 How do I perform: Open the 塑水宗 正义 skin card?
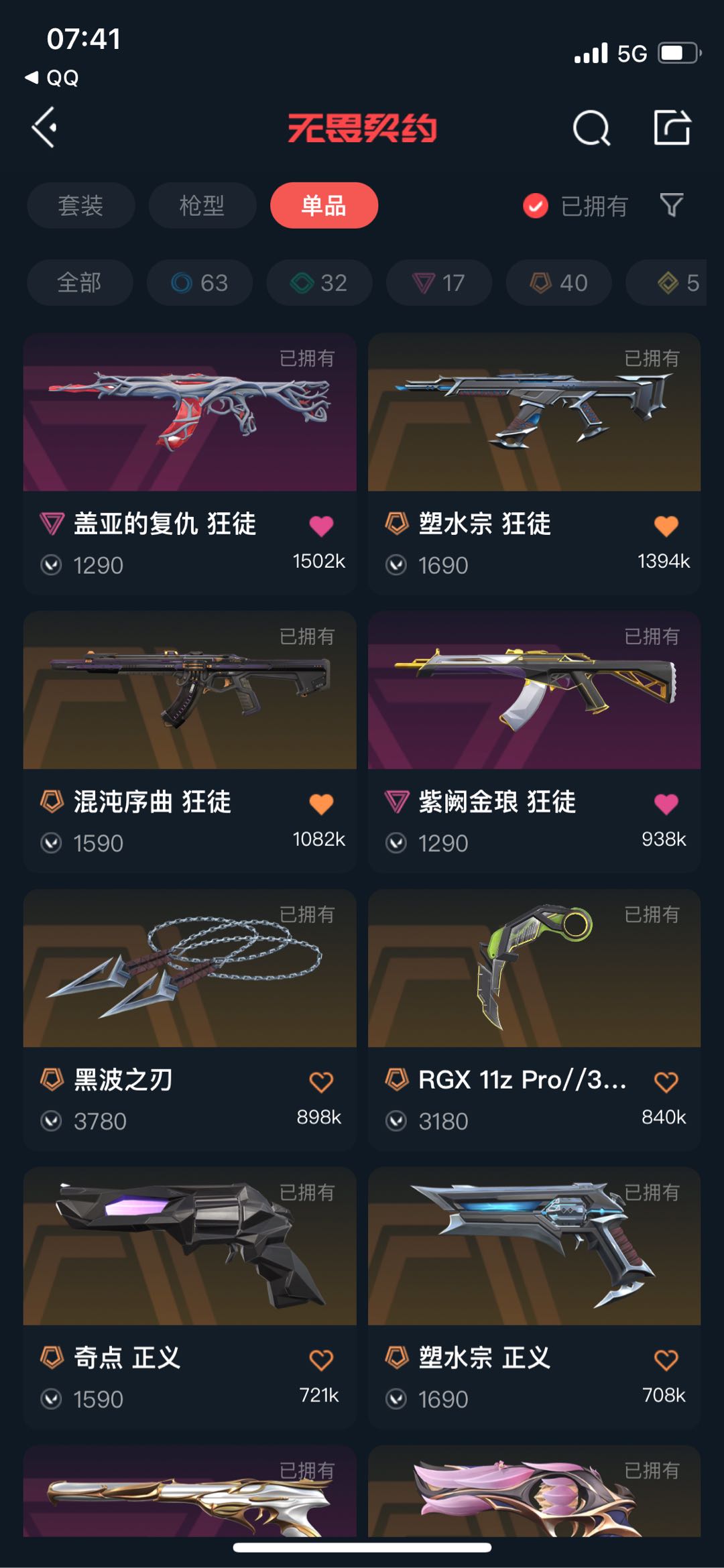pos(534,1298)
